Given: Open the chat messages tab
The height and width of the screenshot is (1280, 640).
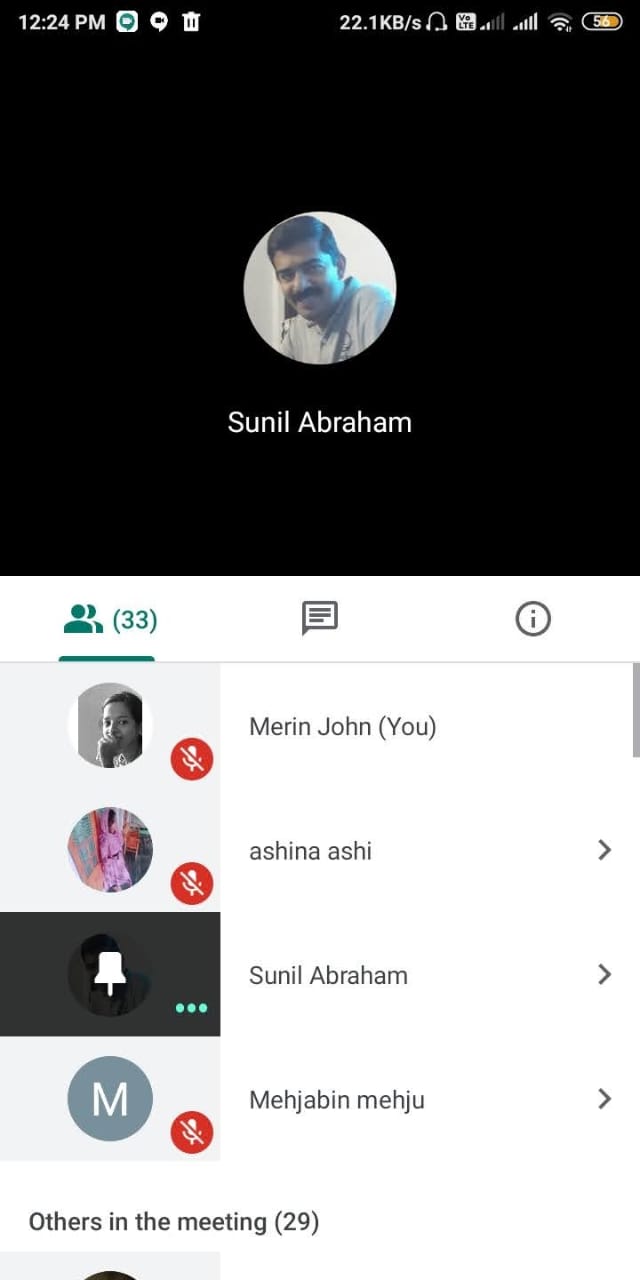Looking at the screenshot, I should 320,619.
